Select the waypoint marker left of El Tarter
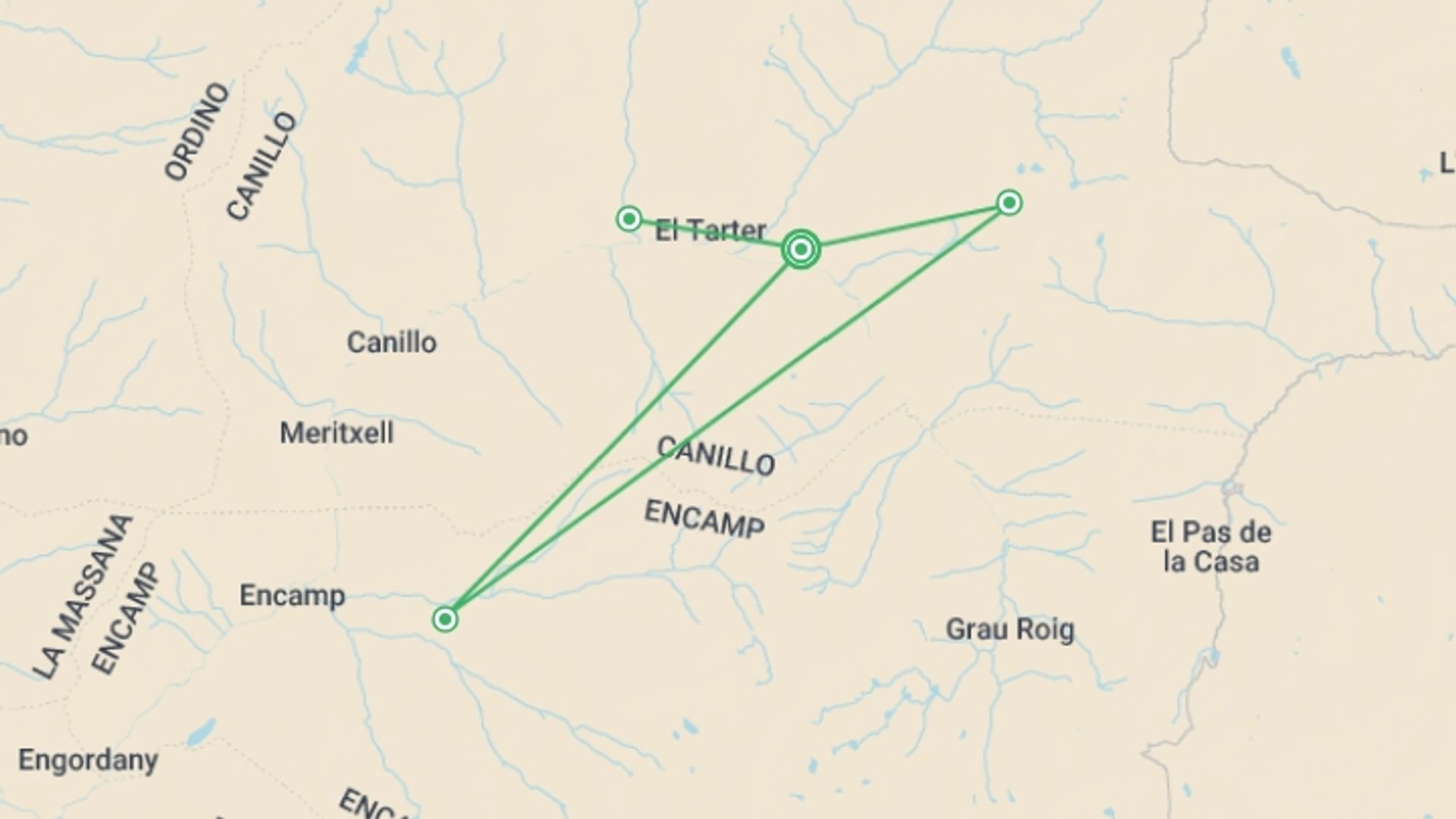Image resolution: width=1456 pixels, height=819 pixels. [629, 219]
